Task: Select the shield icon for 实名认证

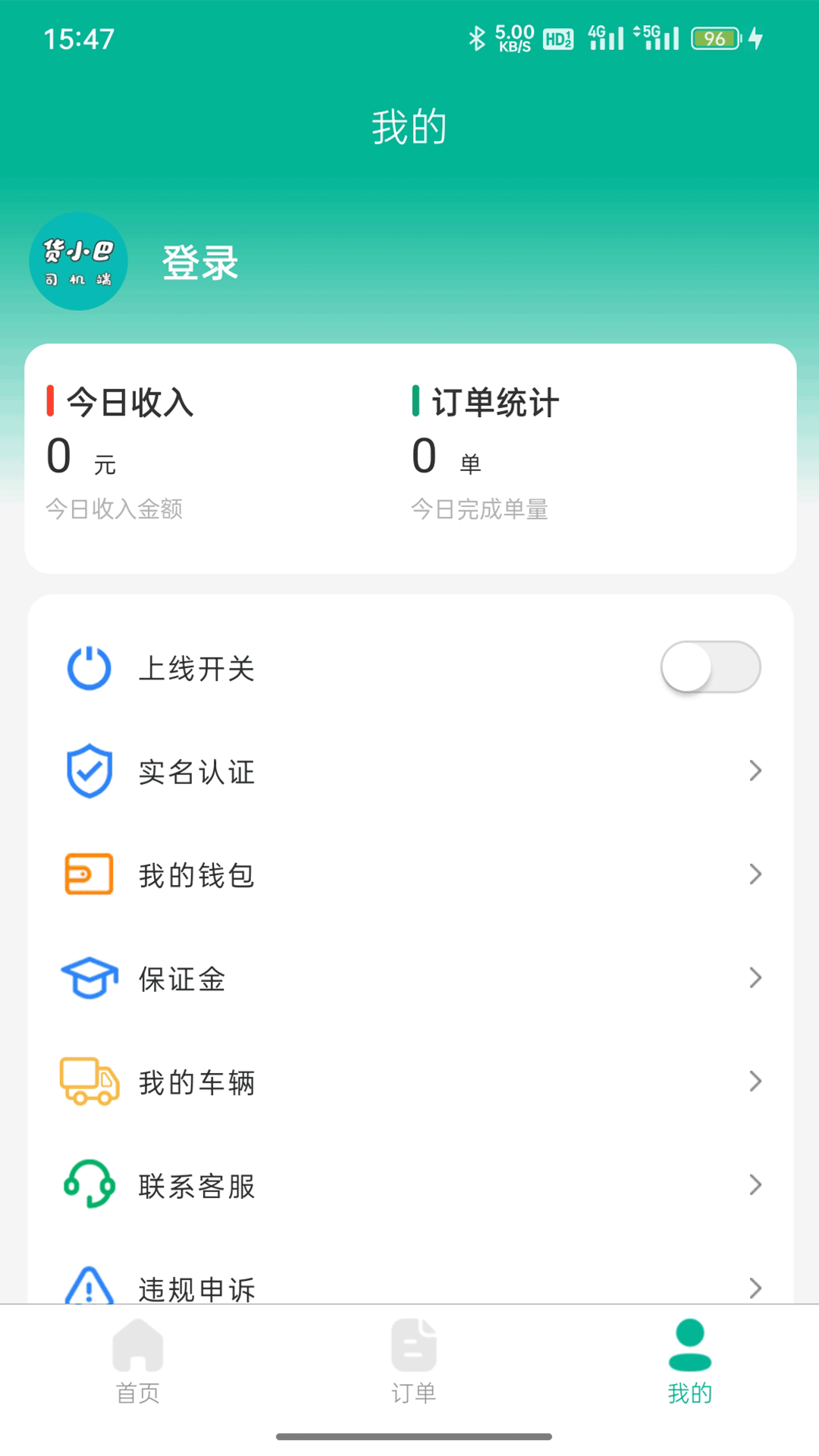Action: coord(89,771)
